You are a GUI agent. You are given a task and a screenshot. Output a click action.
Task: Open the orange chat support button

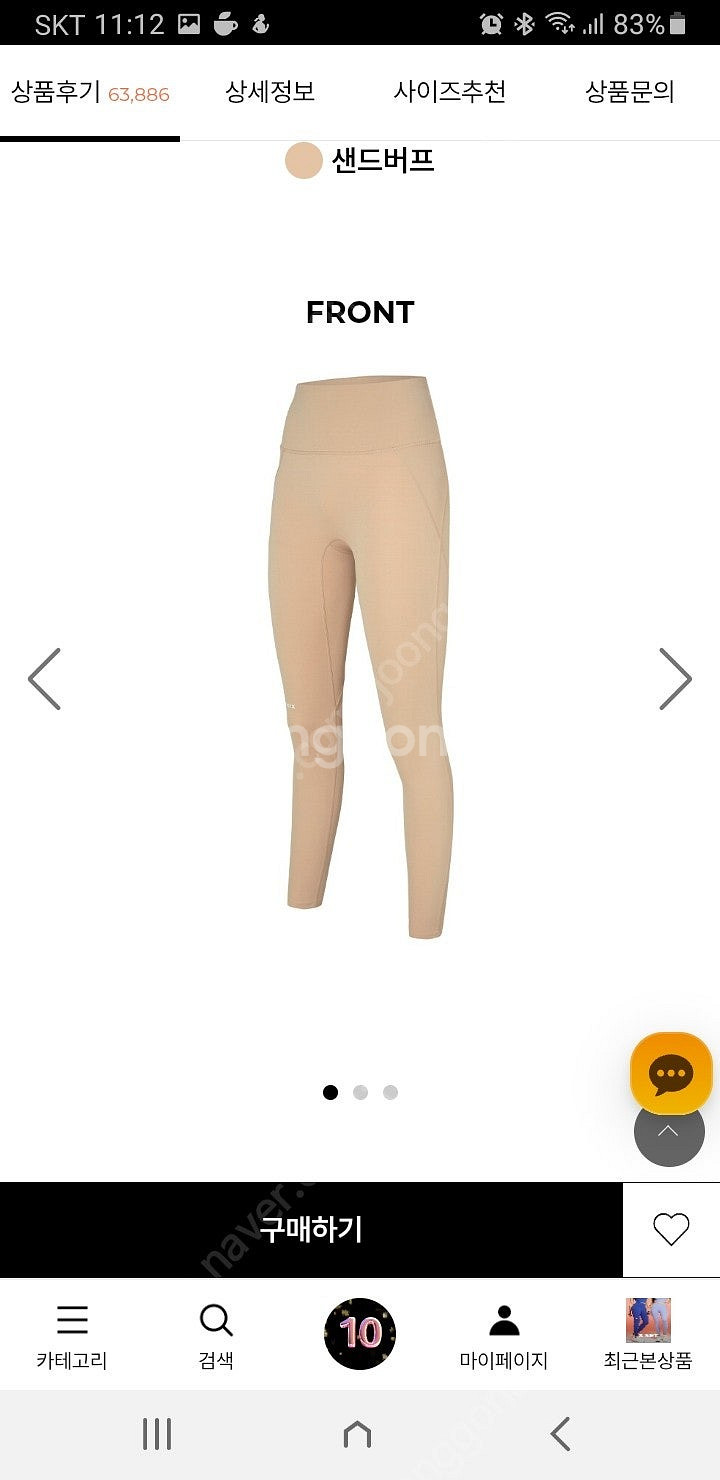pyautogui.click(x=671, y=1074)
